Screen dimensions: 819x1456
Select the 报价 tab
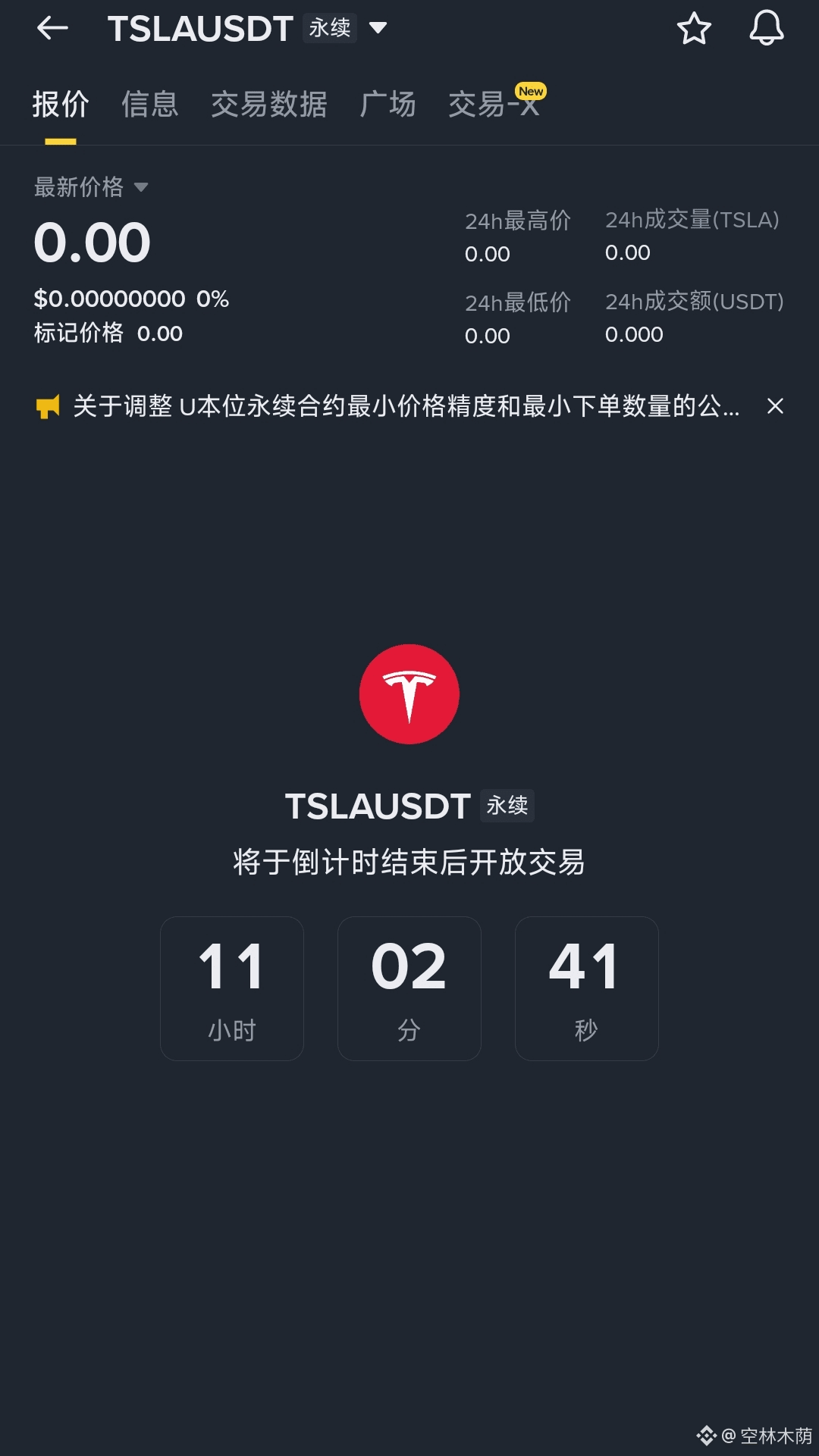[61, 105]
